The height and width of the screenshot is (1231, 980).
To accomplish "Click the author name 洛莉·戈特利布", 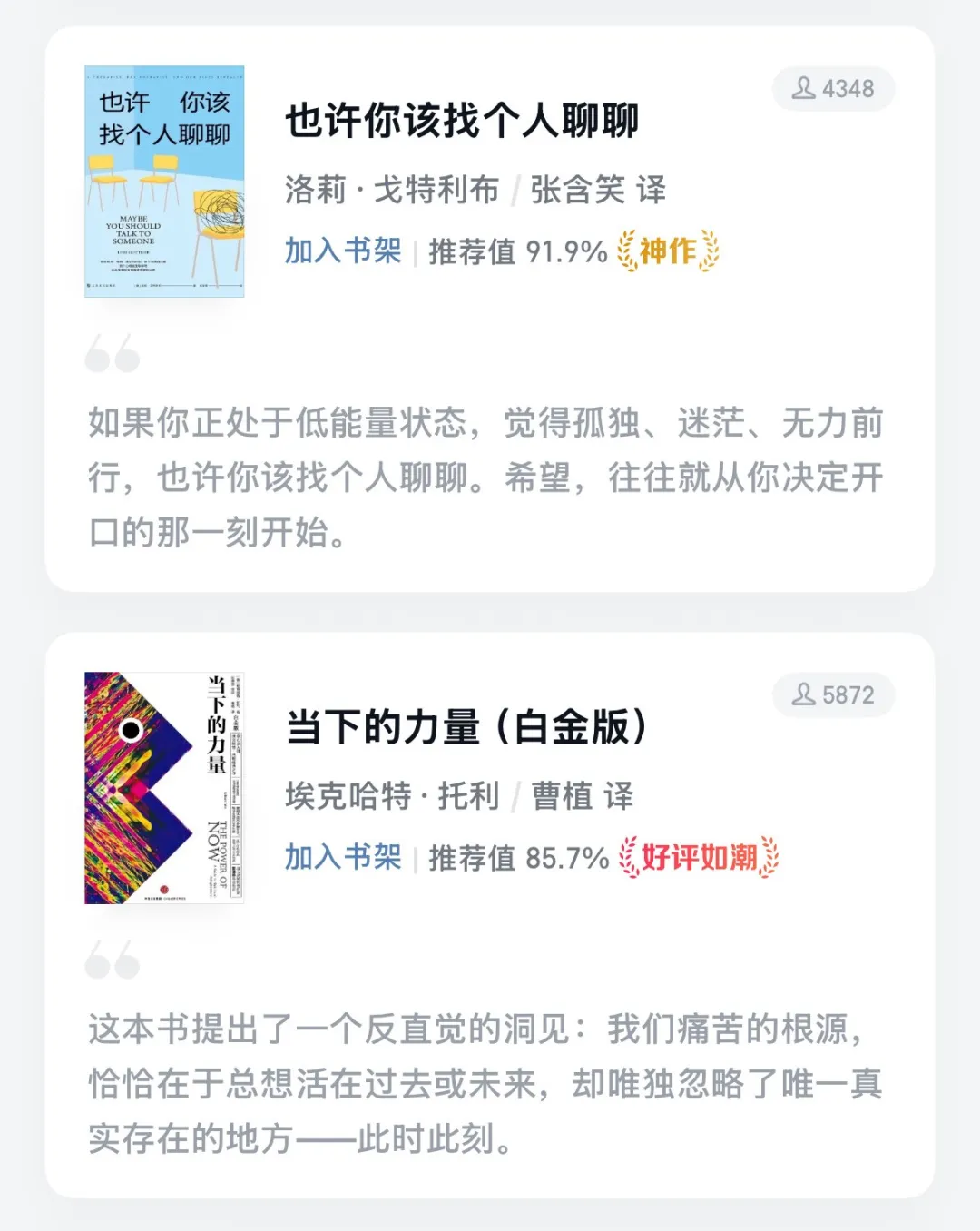I will (x=392, y=189).
